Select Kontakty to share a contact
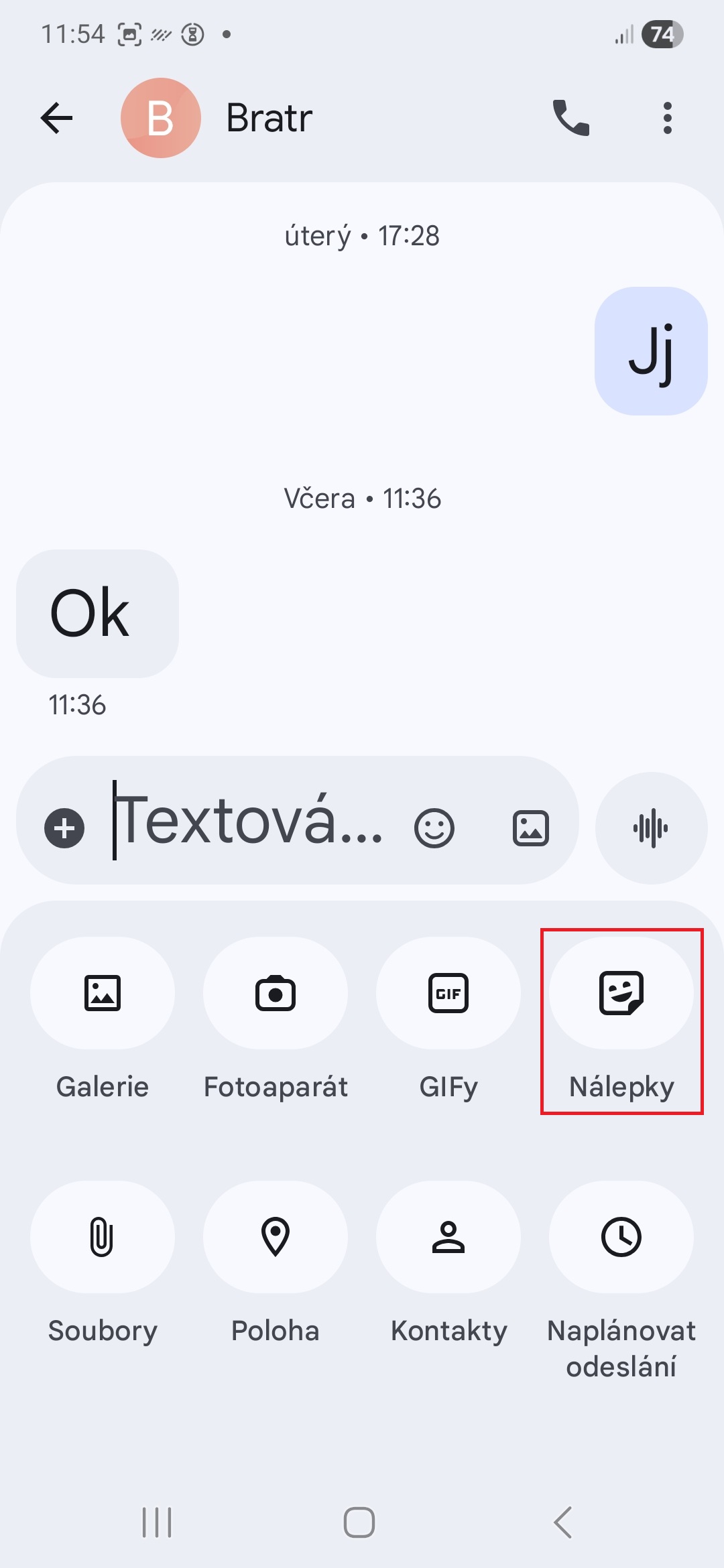This screenshot has height=1568, width=724. [448, 1237]
